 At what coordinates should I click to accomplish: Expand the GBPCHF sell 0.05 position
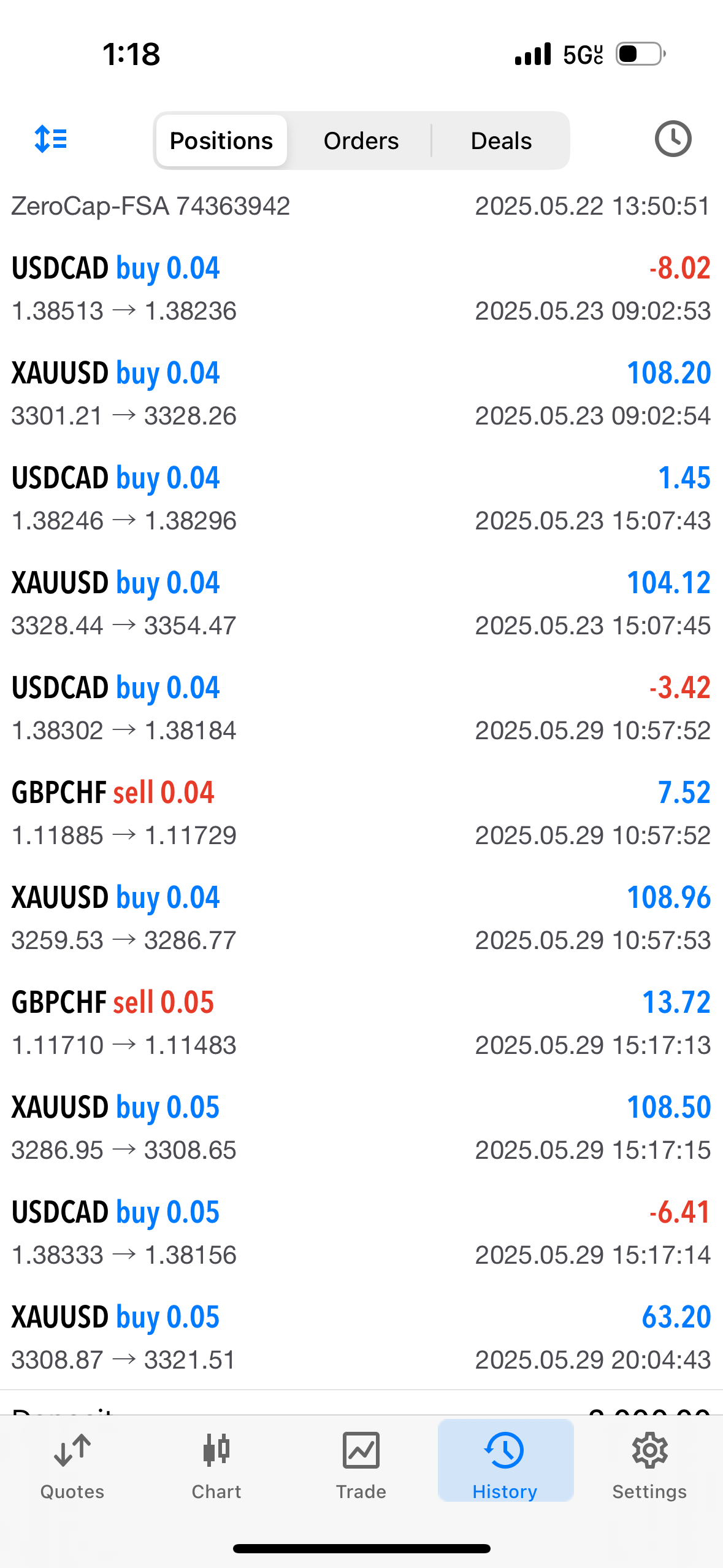pos(361,1023)
